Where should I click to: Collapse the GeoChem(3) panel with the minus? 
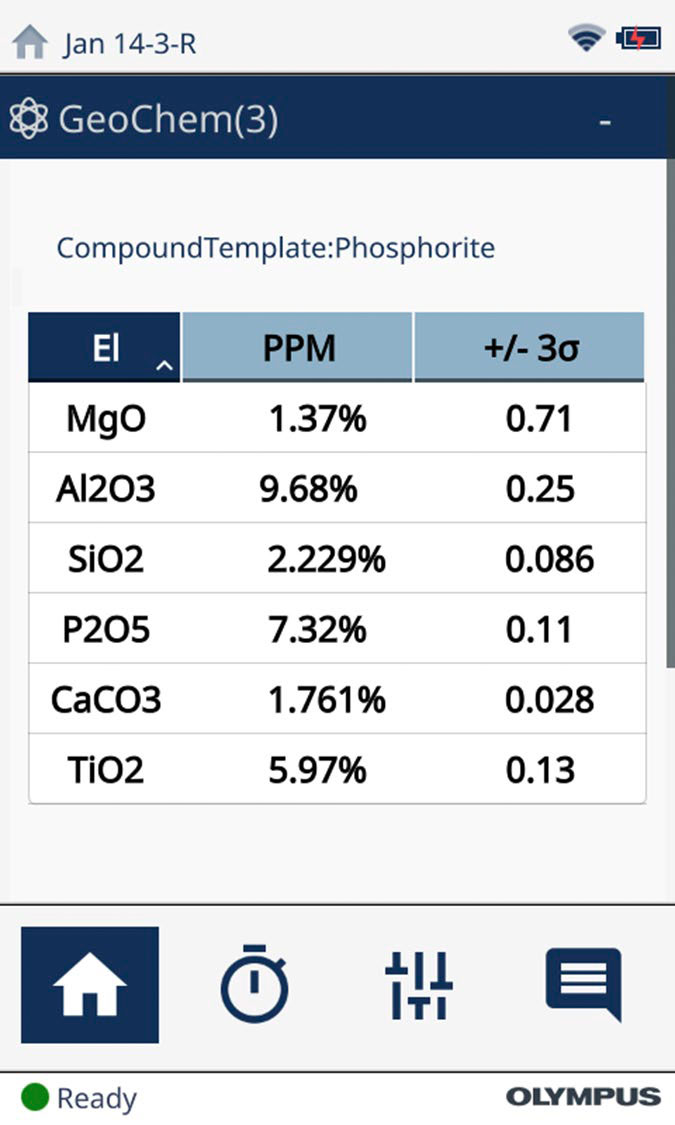(x=605, y=122)
